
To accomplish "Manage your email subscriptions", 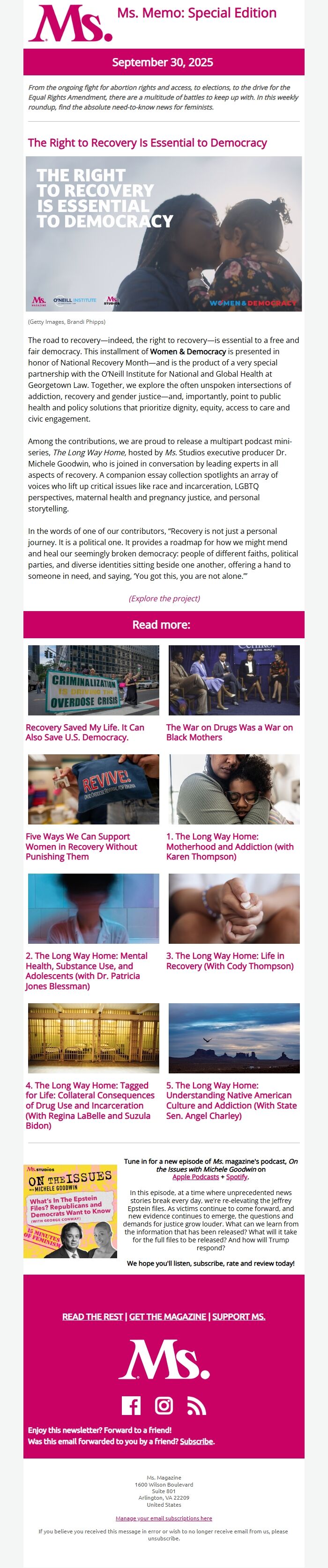I will click(x=164, y=1518).
